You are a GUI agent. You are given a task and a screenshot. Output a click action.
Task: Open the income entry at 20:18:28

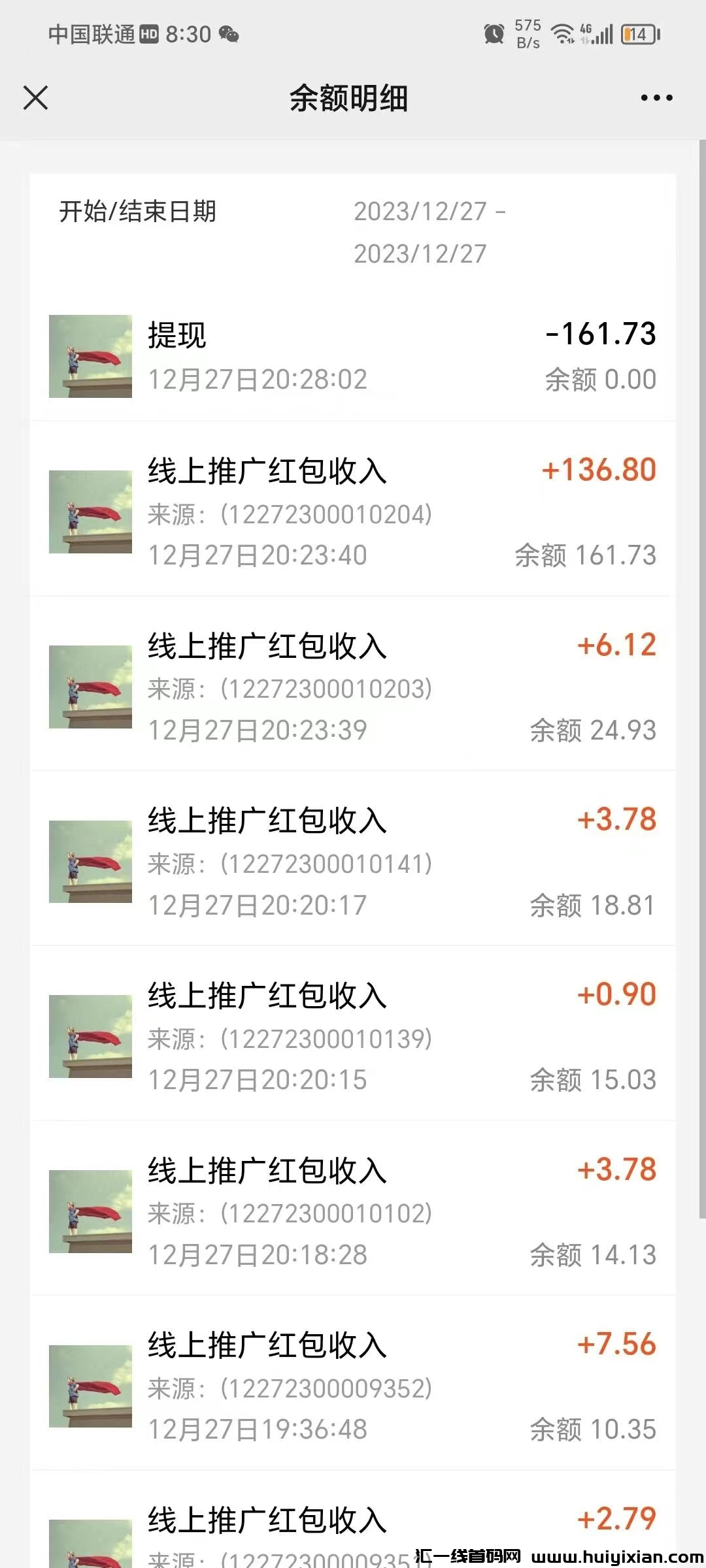353,1211
